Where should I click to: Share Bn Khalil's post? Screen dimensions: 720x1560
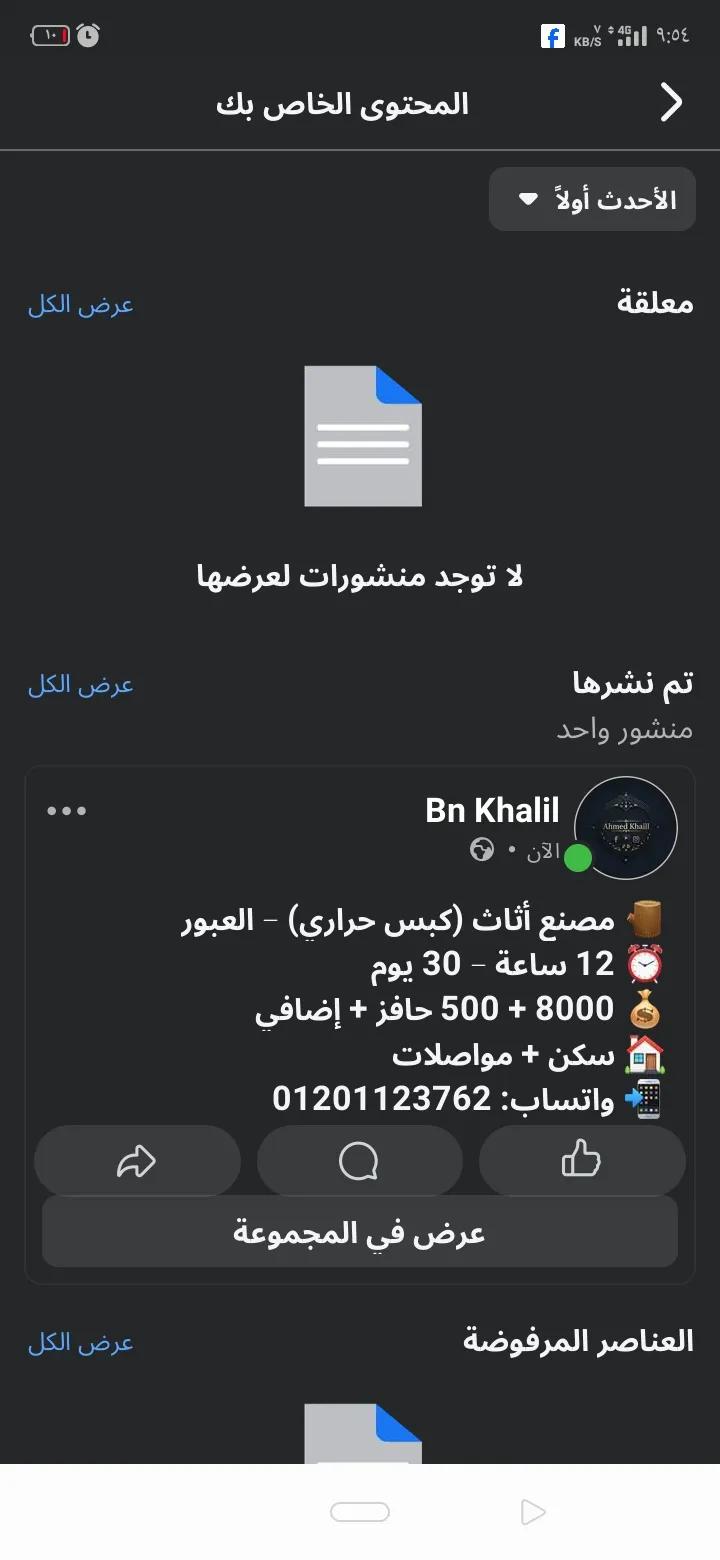click(137, 1161)
